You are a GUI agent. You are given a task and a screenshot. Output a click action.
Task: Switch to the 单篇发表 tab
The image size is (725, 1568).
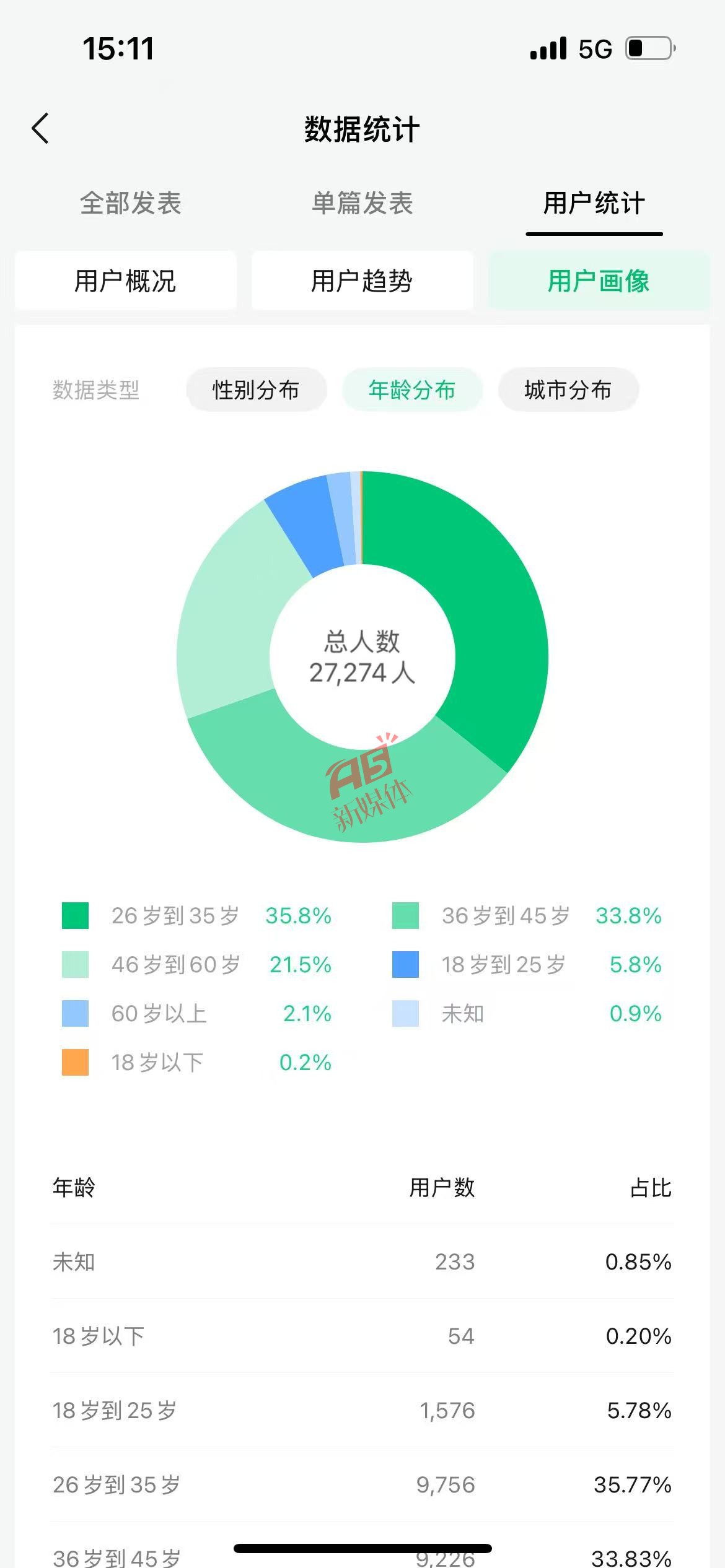tap(362, 203)
